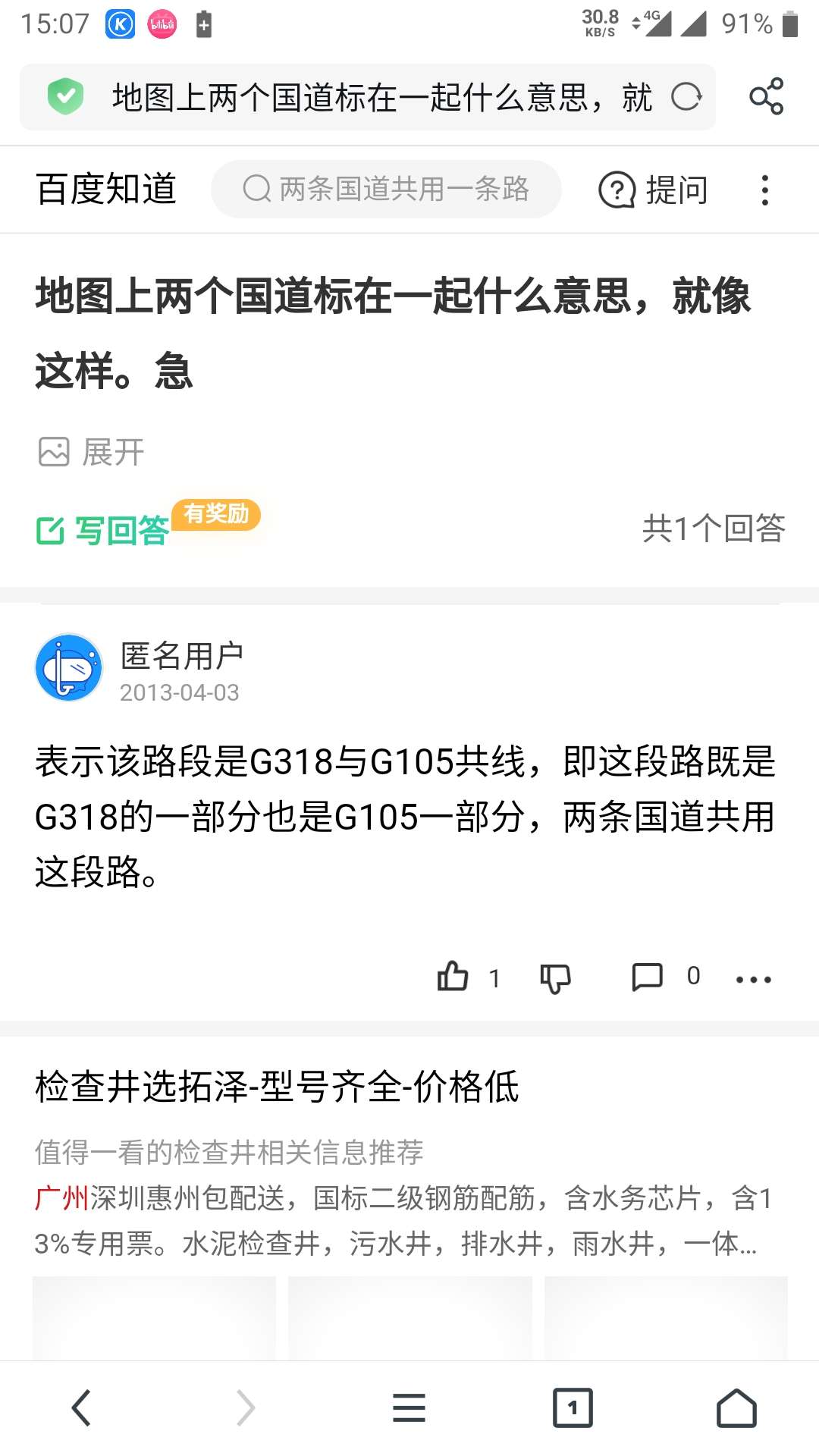Go back to the previous page

click(x=82, y=1408)
